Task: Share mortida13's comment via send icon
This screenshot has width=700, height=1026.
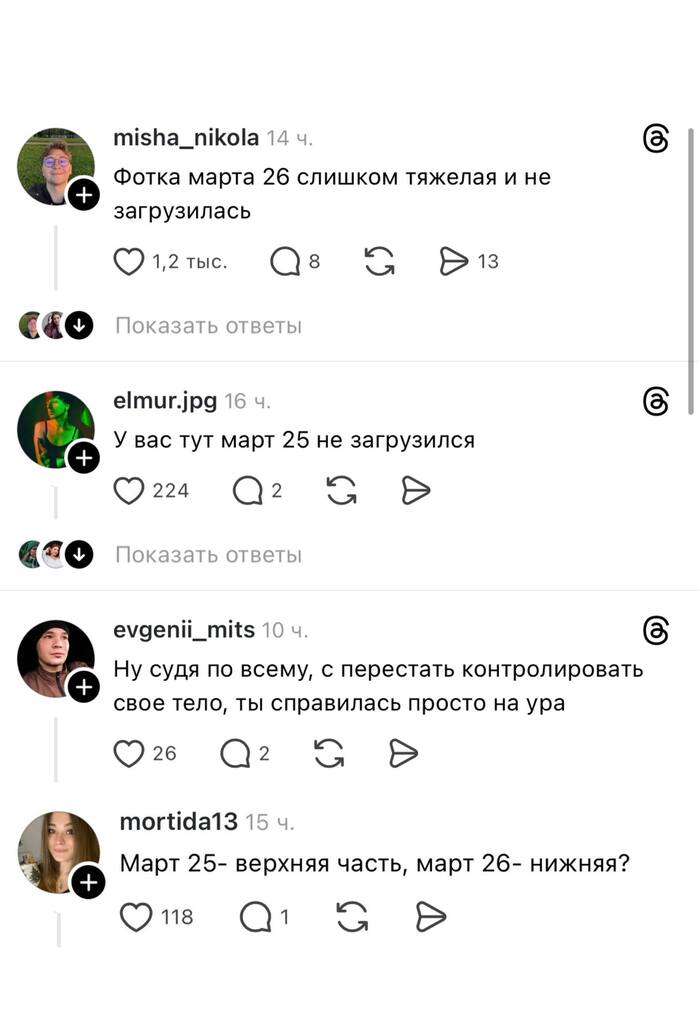Action: point(430,916)
